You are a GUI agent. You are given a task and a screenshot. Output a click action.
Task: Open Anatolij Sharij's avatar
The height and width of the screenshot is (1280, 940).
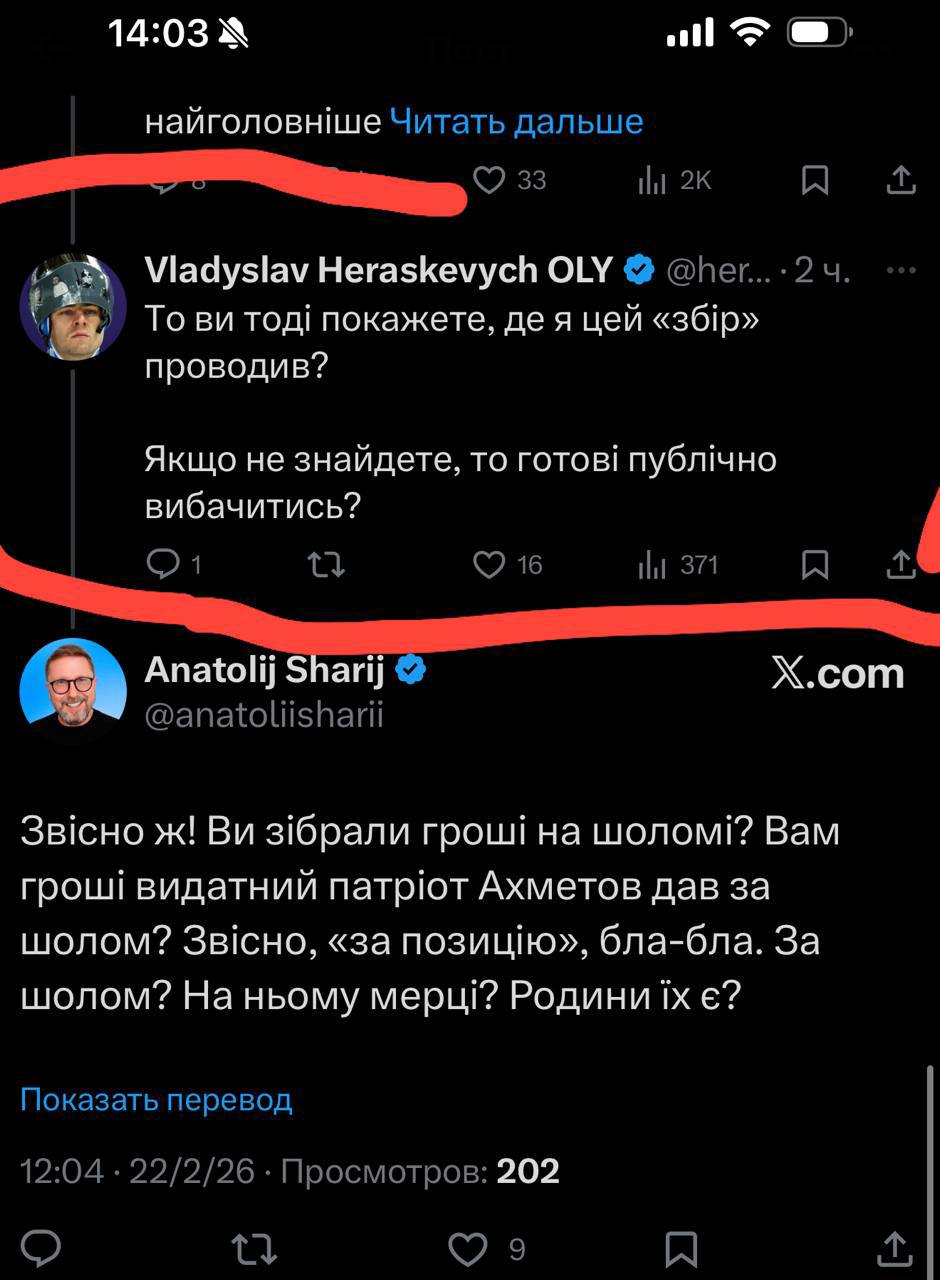pos(73,691)
